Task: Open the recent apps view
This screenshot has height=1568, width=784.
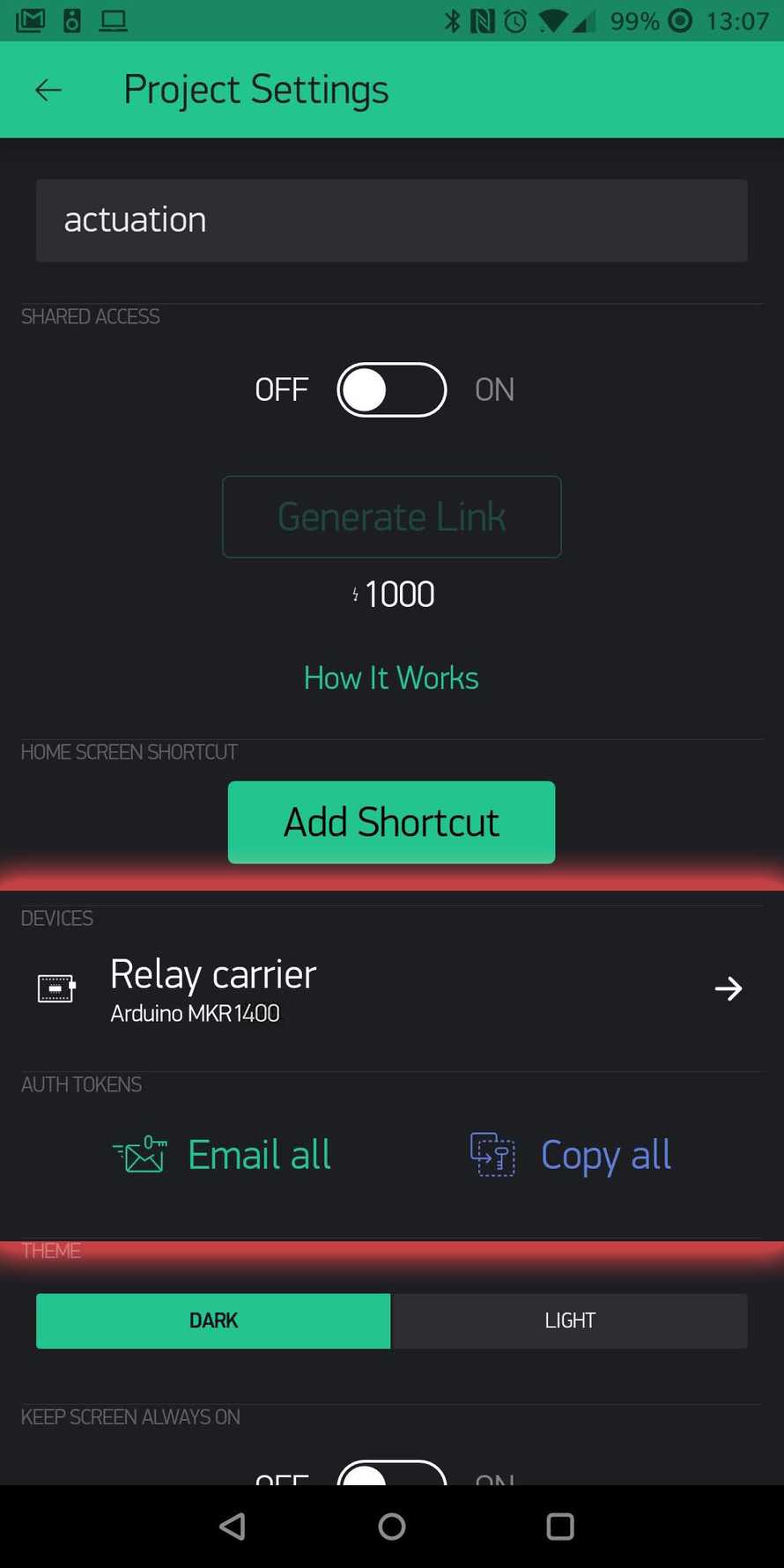Action: click(x=560, y=1527)
